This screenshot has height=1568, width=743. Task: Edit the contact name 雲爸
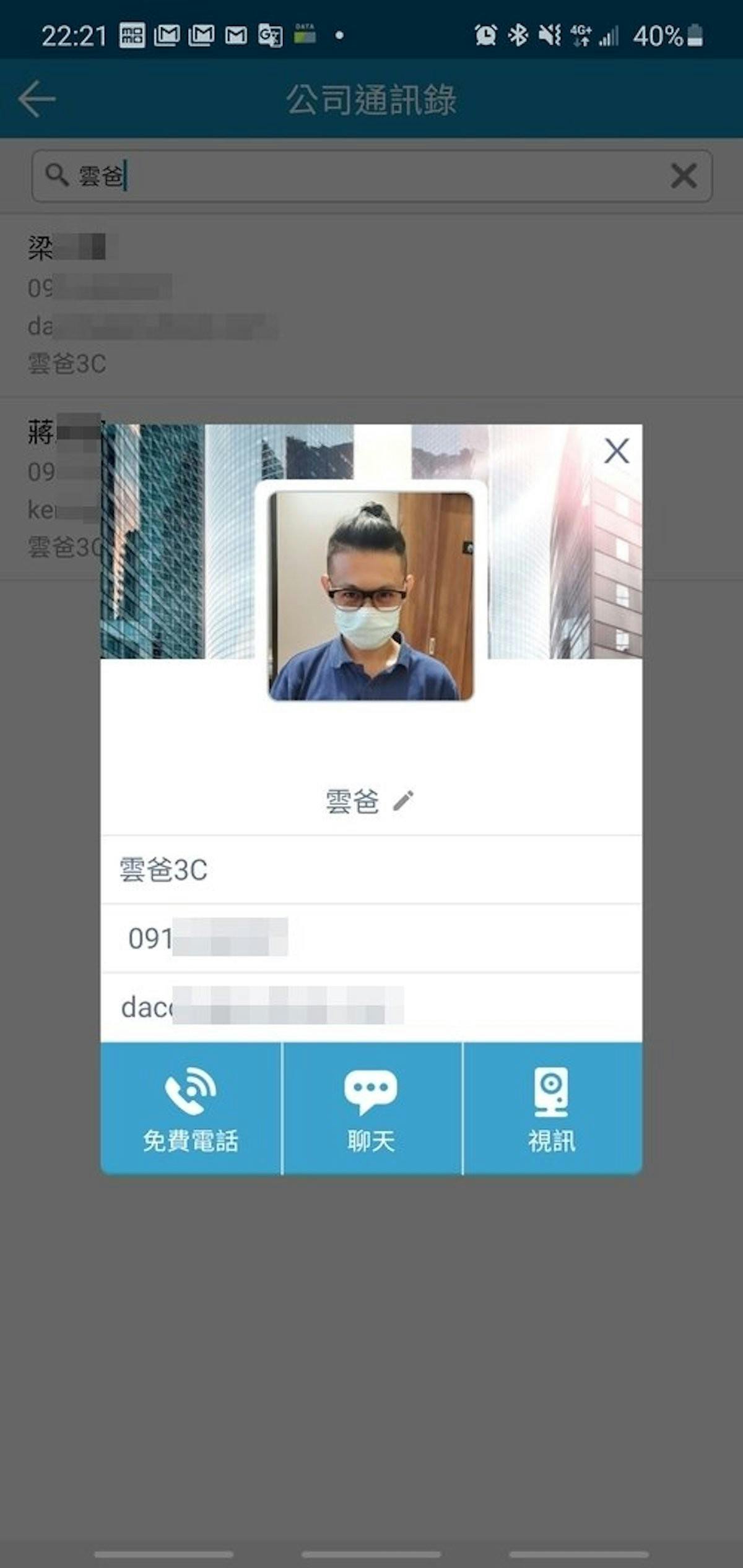click(403, 801)
